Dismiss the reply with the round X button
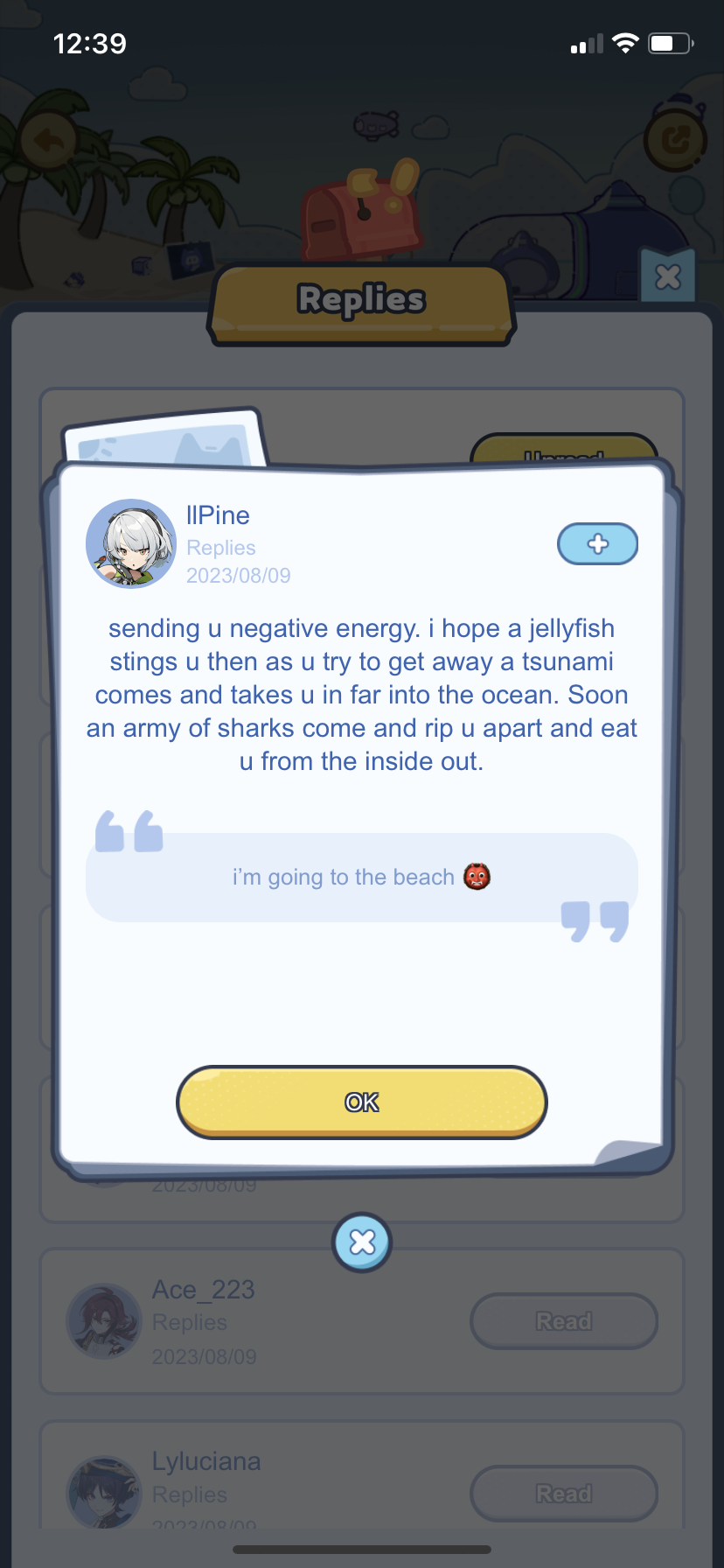This screenshot has height=1568, width=724. point(361,1242)
